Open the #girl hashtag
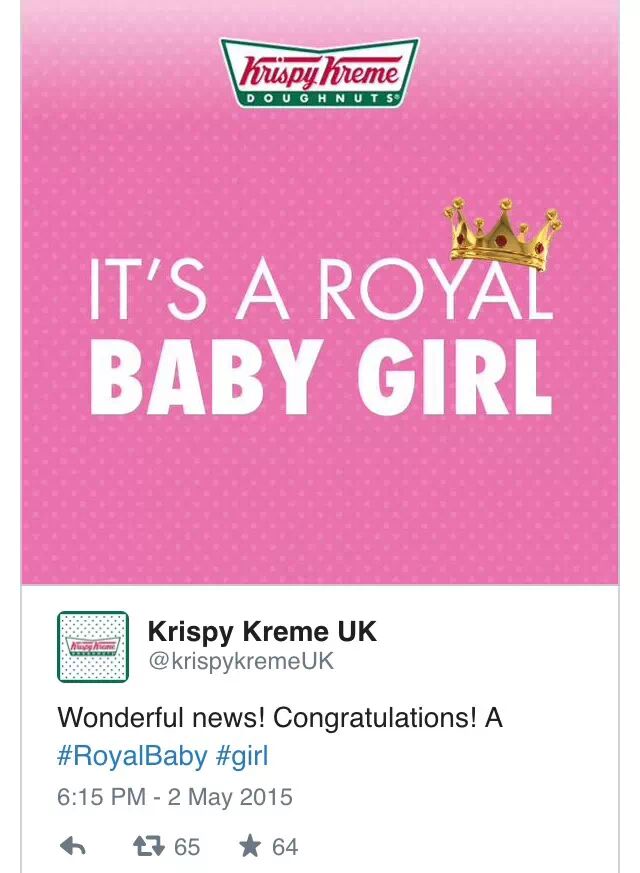Viewport: 640px width, 873px height. click(x=242, y=756)
